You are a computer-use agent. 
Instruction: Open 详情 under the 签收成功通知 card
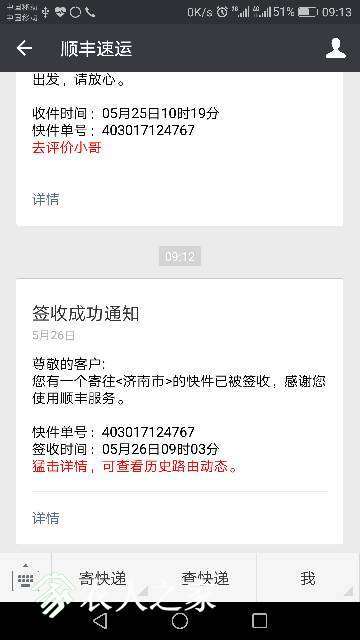46,518
